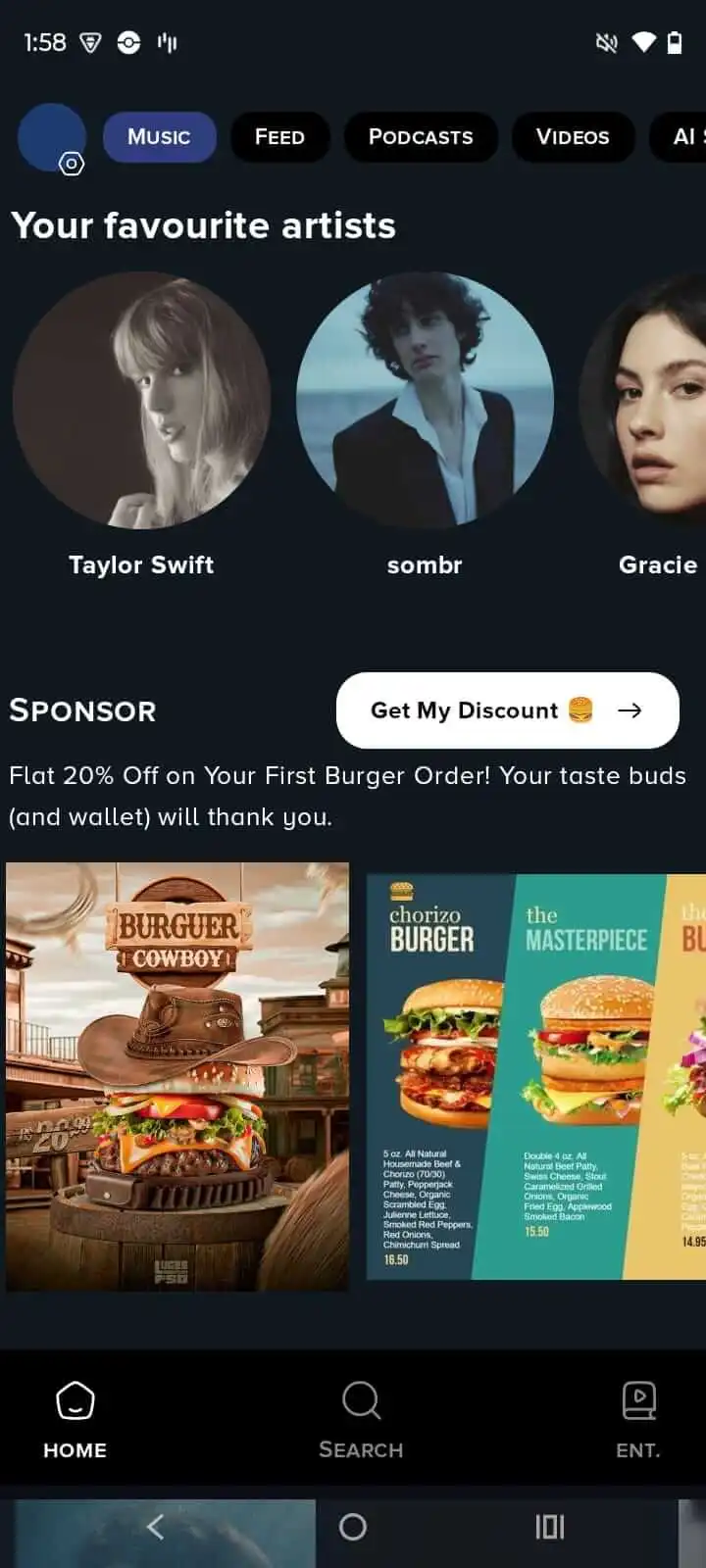706x1568 pixels.
Task: Show recent apps from the navigation bar
Action: 549,1527
